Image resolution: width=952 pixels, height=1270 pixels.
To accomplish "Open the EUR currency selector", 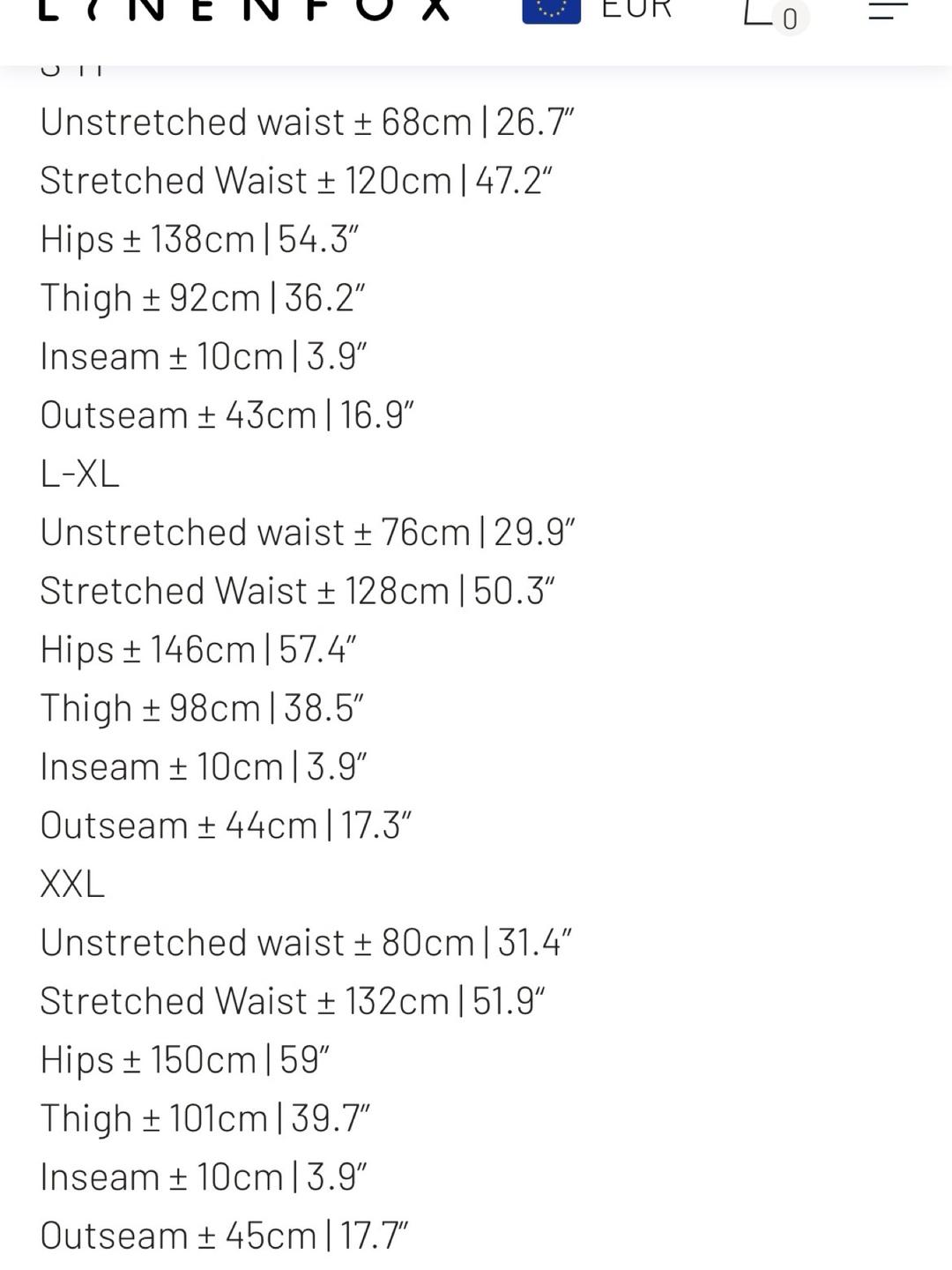I will (597, 11).
